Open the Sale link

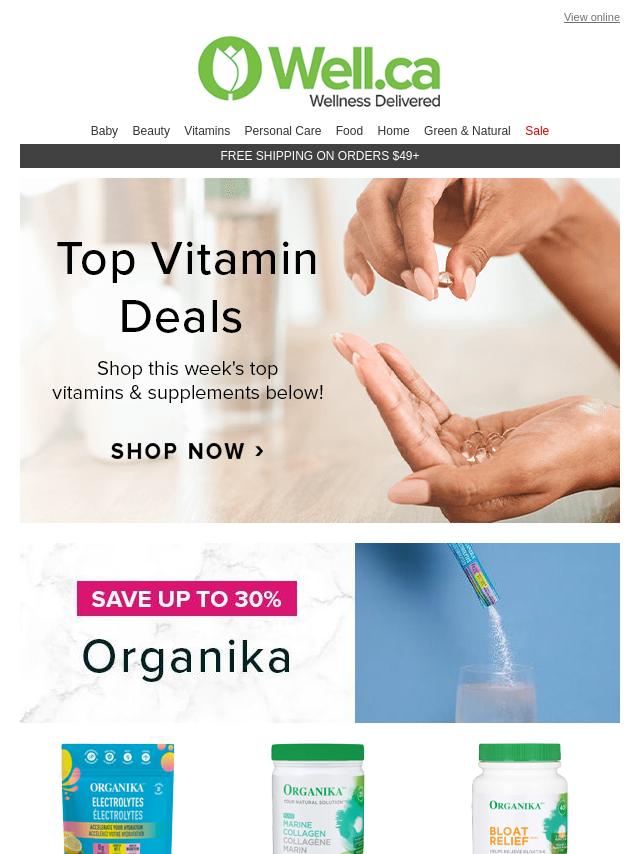tap(537, 131)
